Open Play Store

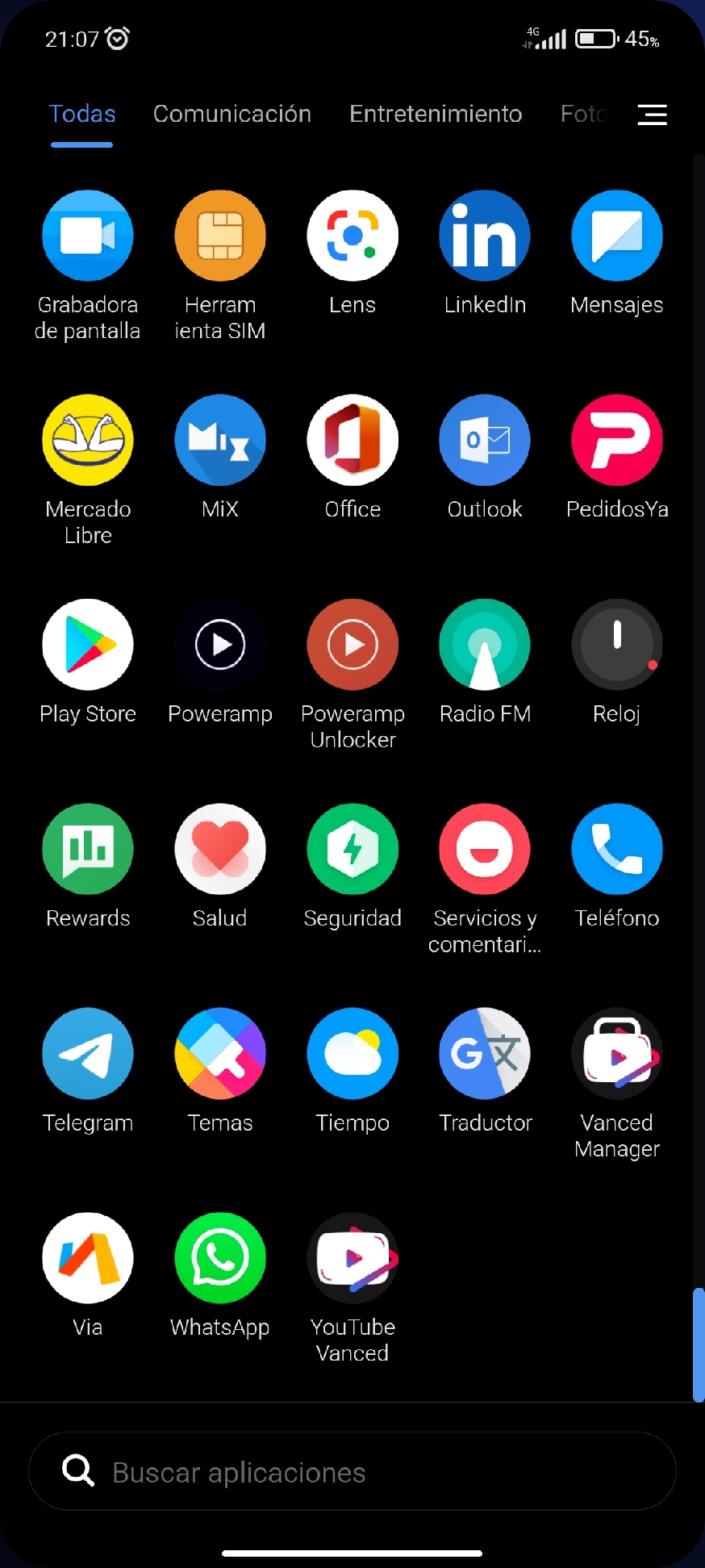pyautogui.click(x=88, y=645)
